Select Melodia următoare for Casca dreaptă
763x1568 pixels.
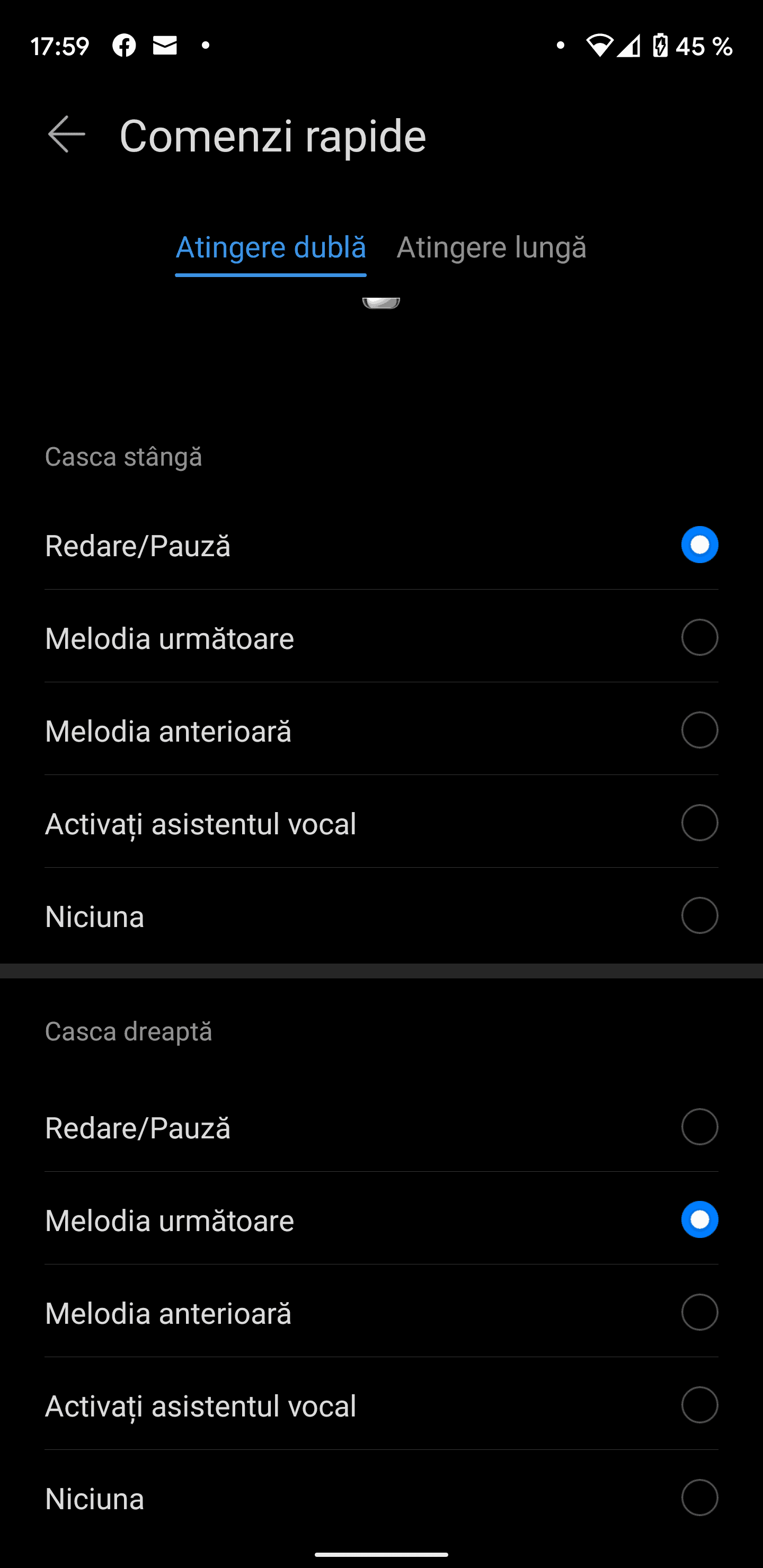[699, 1219]
